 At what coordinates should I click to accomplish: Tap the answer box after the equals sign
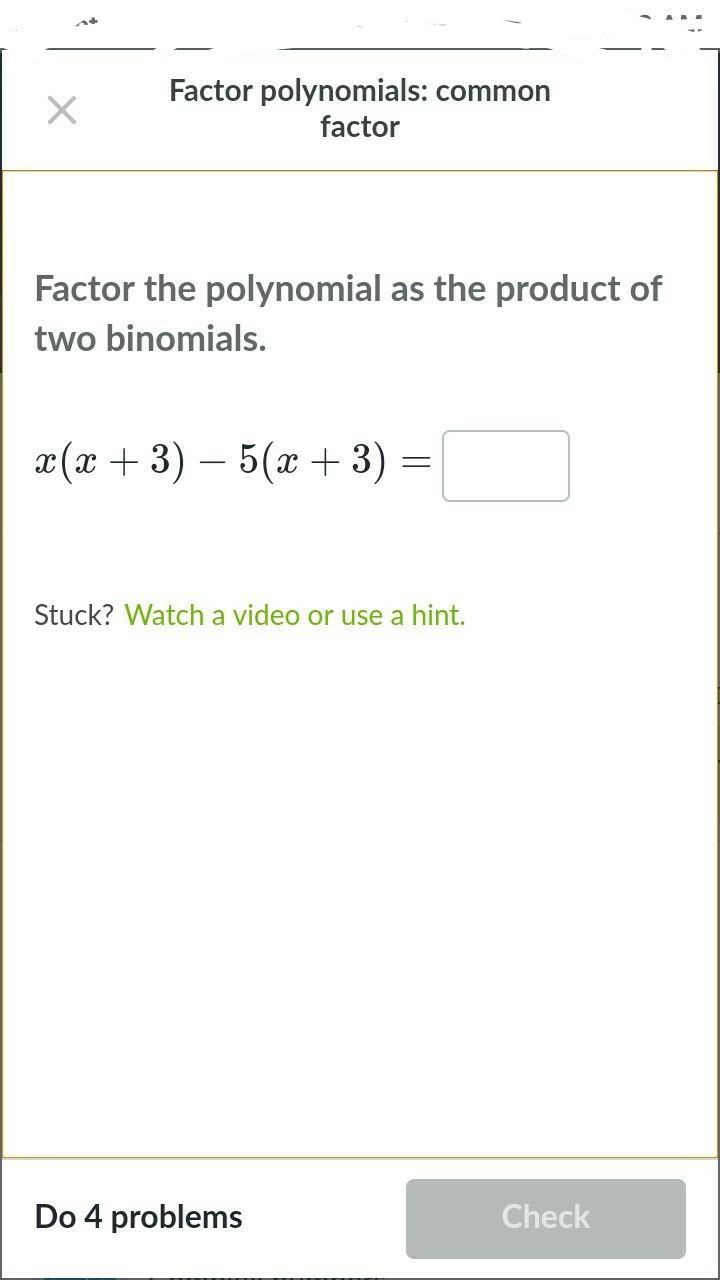(506, 466)
